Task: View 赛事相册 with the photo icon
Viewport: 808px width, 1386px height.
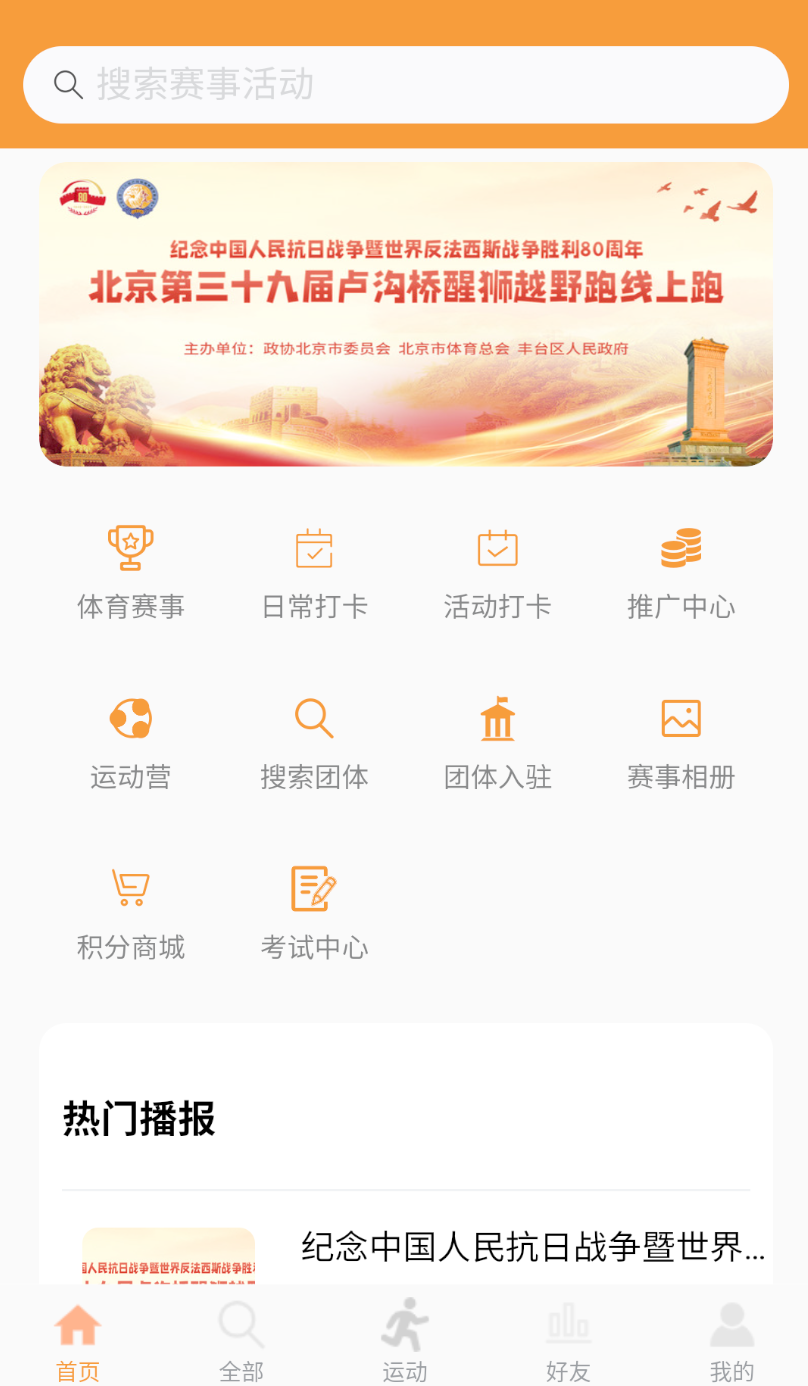Action: tap(681, 718)
